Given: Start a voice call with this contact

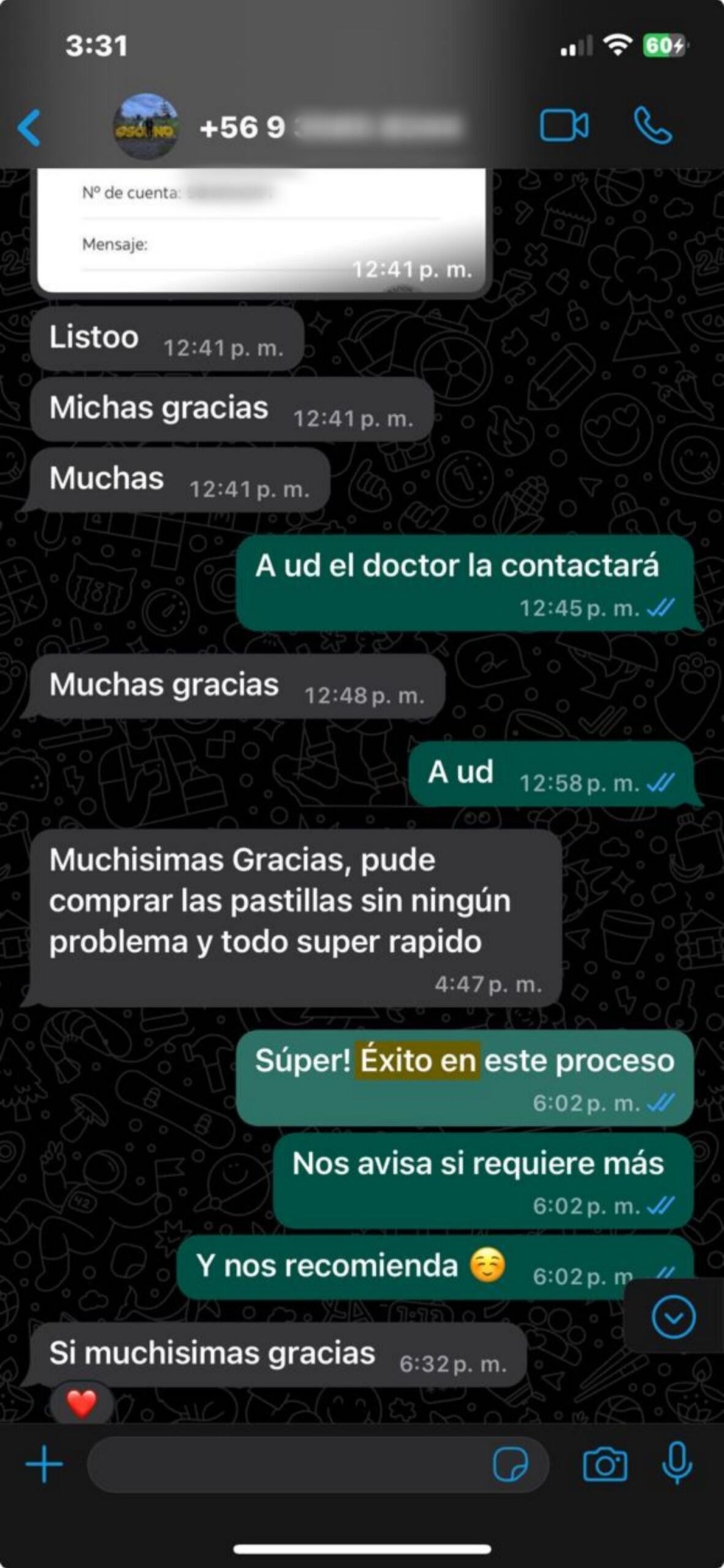Looking at the screenshot, I should [x=653, y=126].
